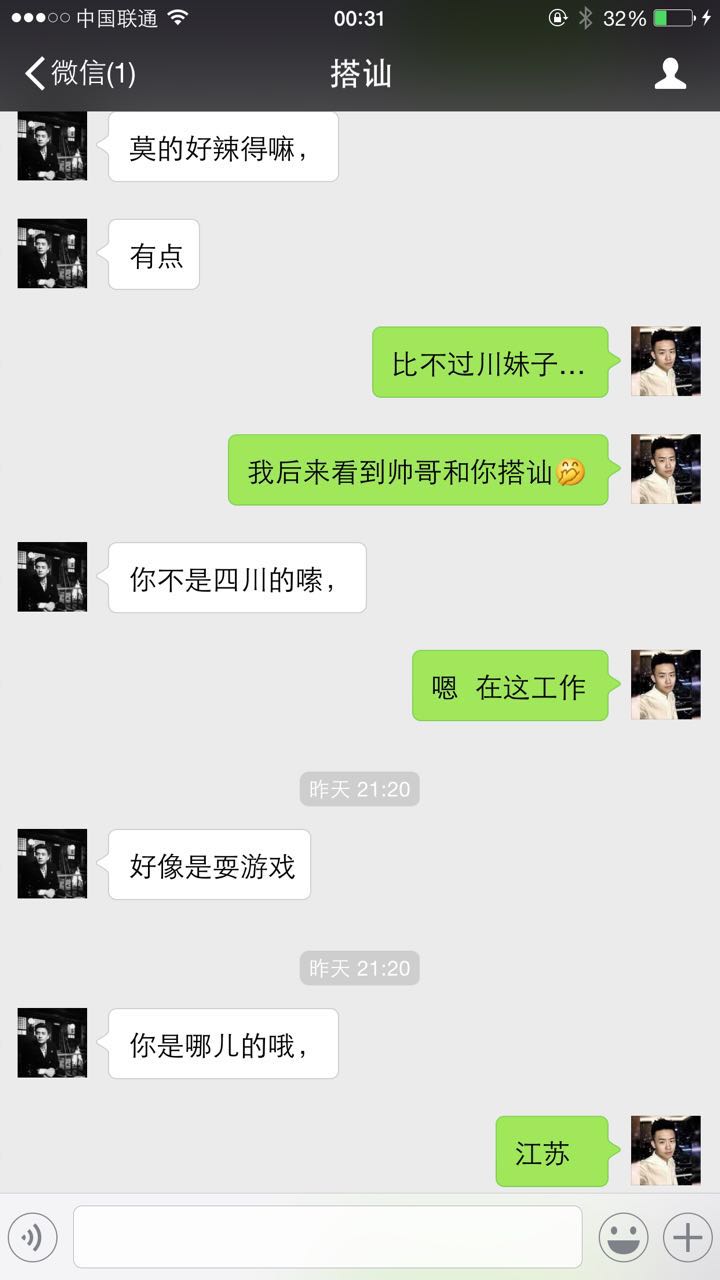This screenshot has width=720, height=1280.
Task: Open the emoji sticker panel
Action: (x=623, y=1238)
